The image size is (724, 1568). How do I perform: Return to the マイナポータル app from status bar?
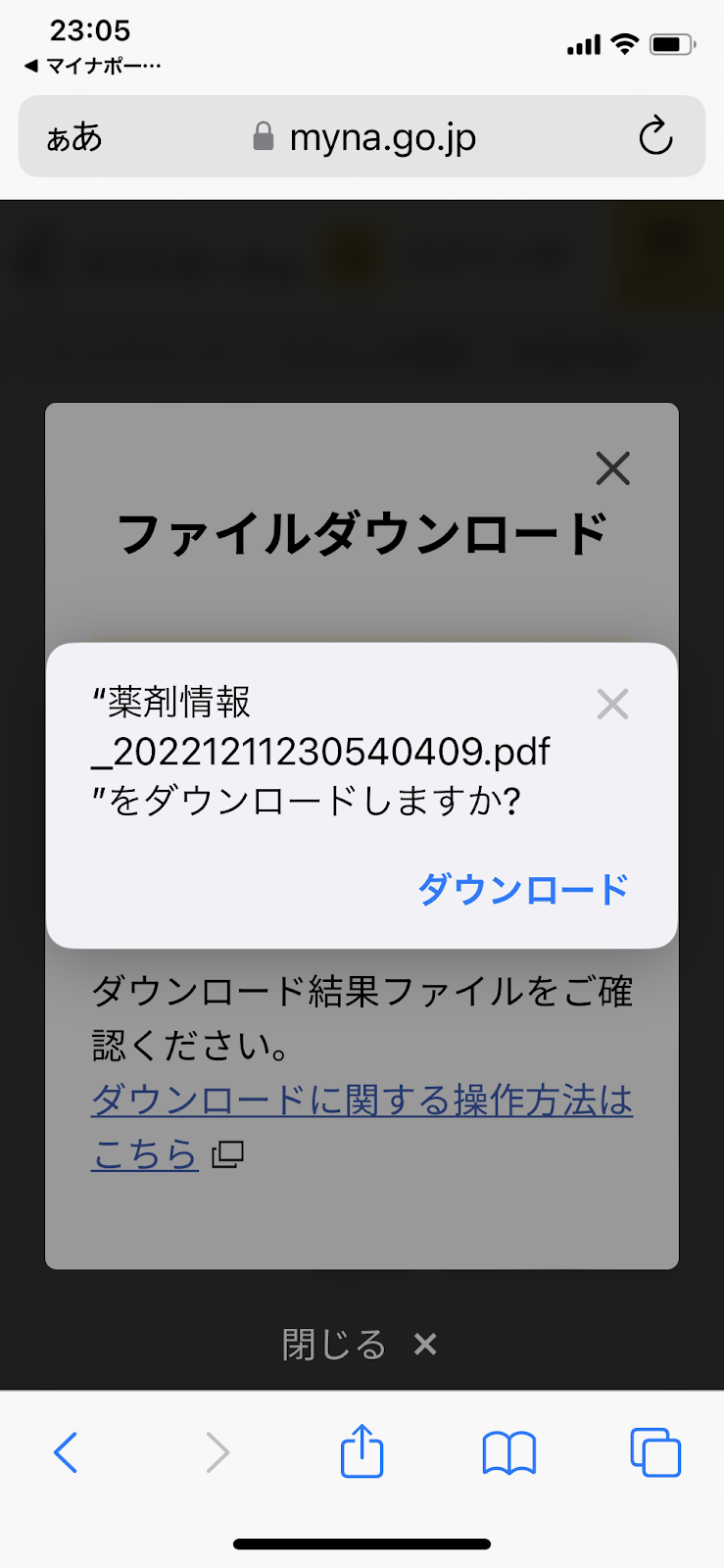pos(93,66)
